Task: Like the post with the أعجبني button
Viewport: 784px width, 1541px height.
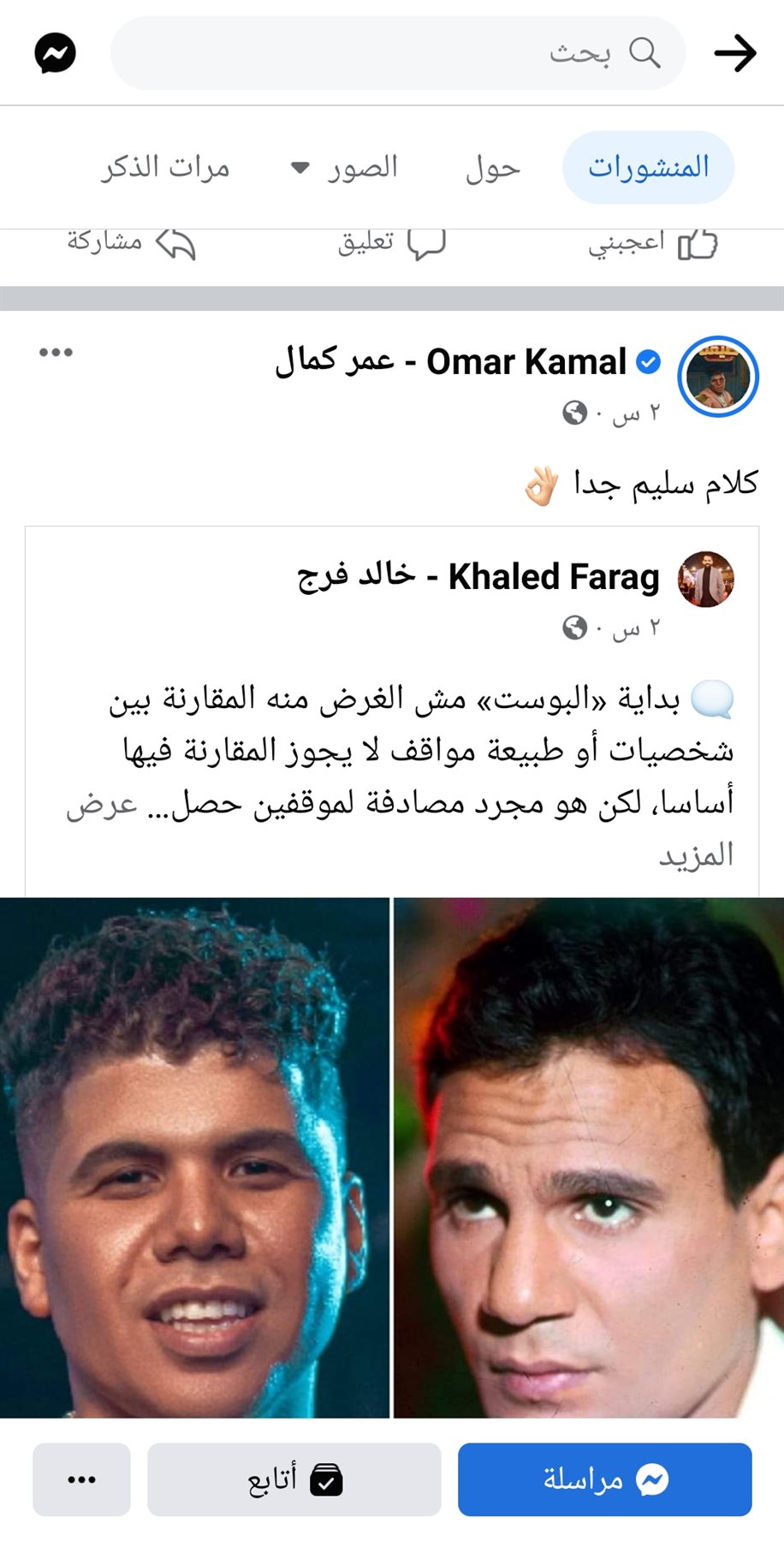Action: click(x=652, y=244)
